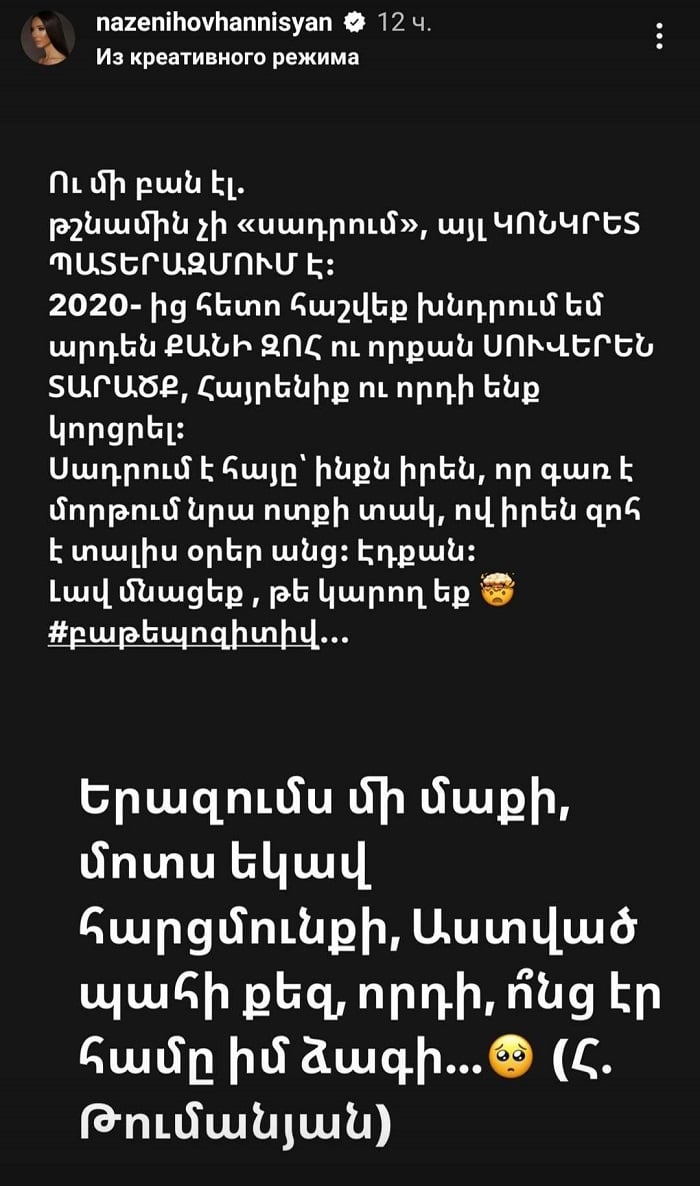700x1186 pixels.
Task: Open nazenihovhannisyan's profile picture
Action: point(47,38)
